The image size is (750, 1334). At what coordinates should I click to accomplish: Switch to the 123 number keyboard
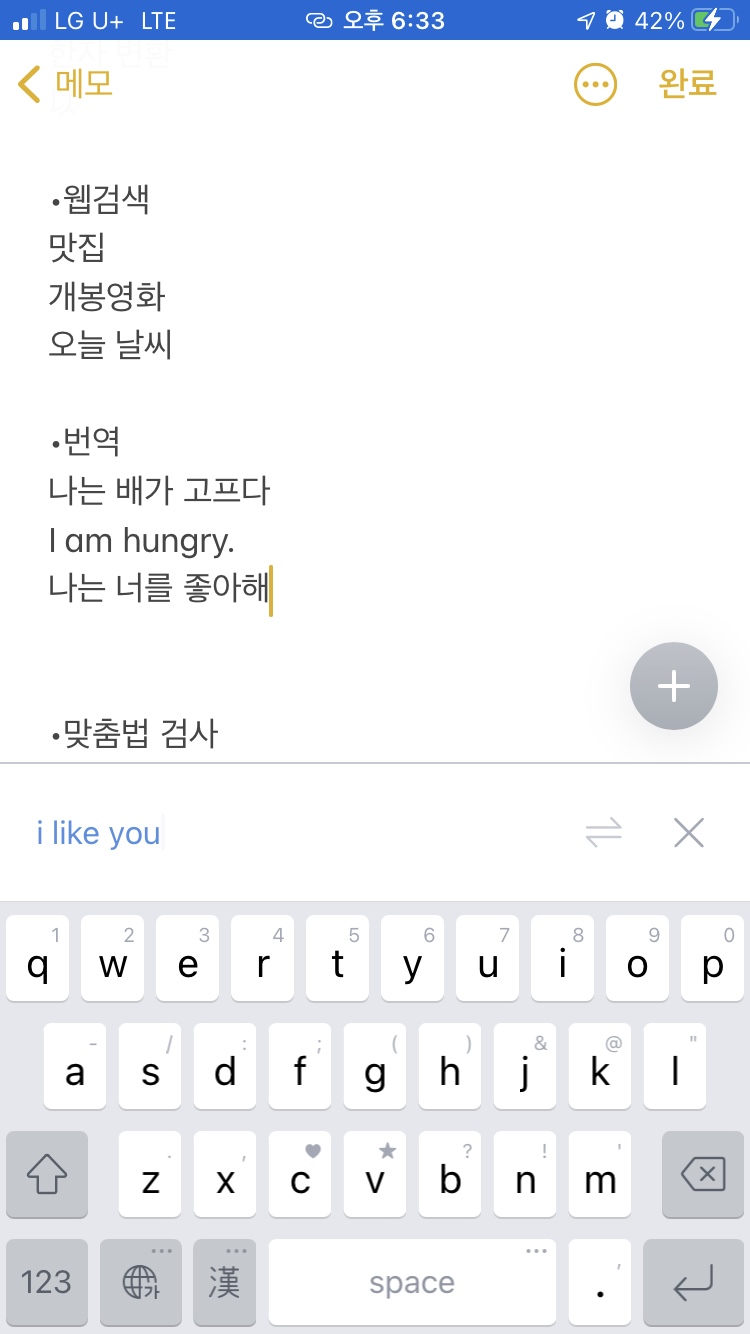point(47,1281)
